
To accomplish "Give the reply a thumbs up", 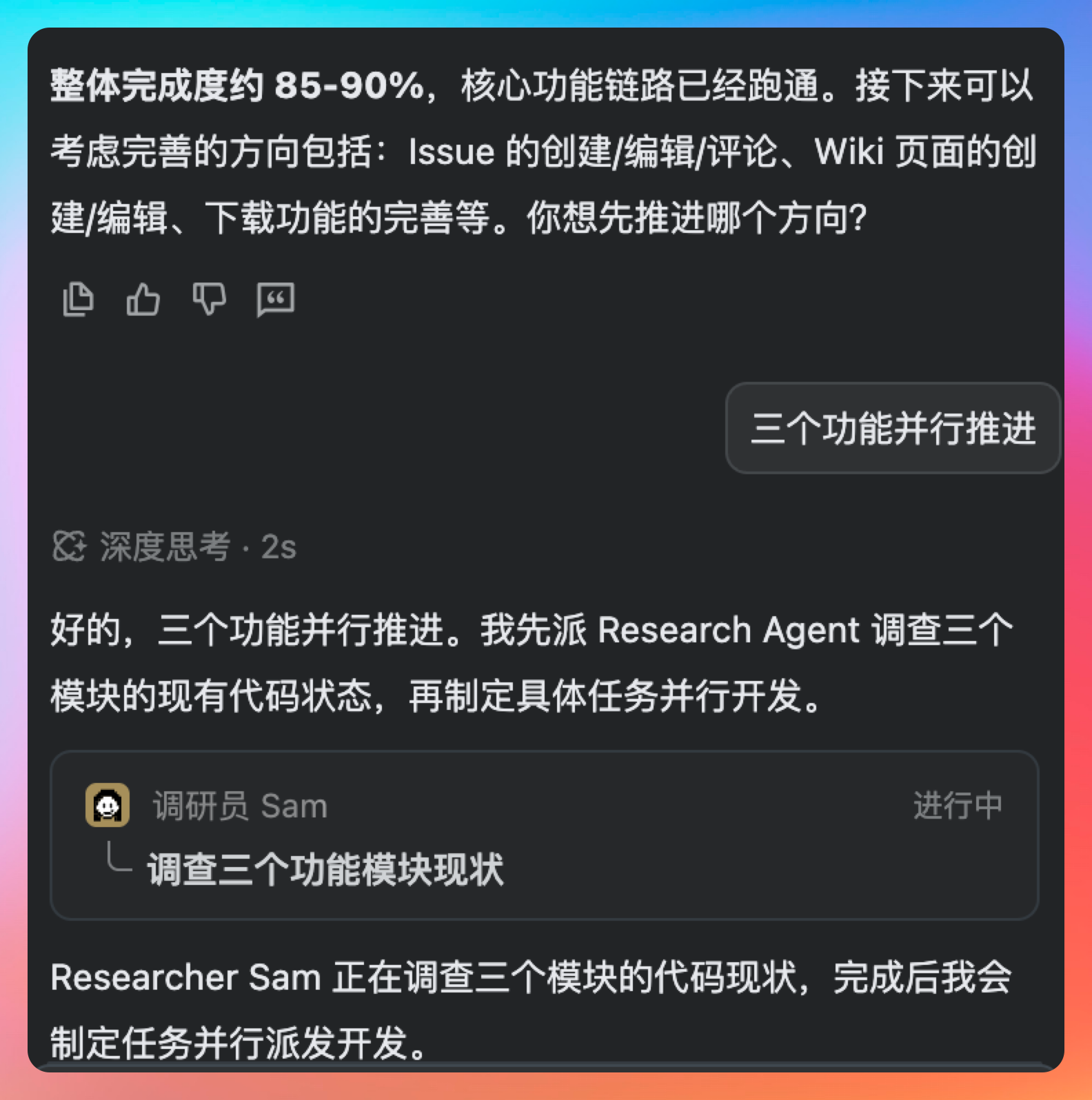I will coord(143,300).
